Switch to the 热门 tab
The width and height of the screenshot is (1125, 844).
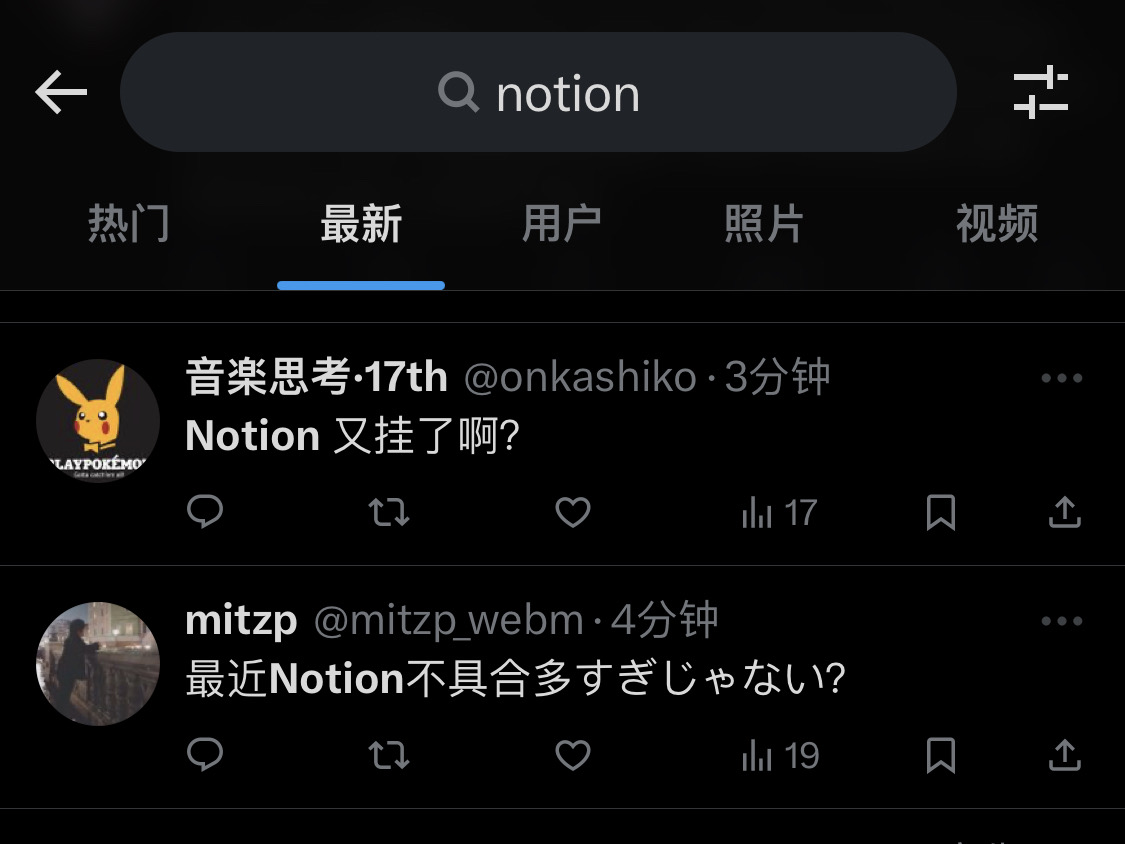coord(128,224)
